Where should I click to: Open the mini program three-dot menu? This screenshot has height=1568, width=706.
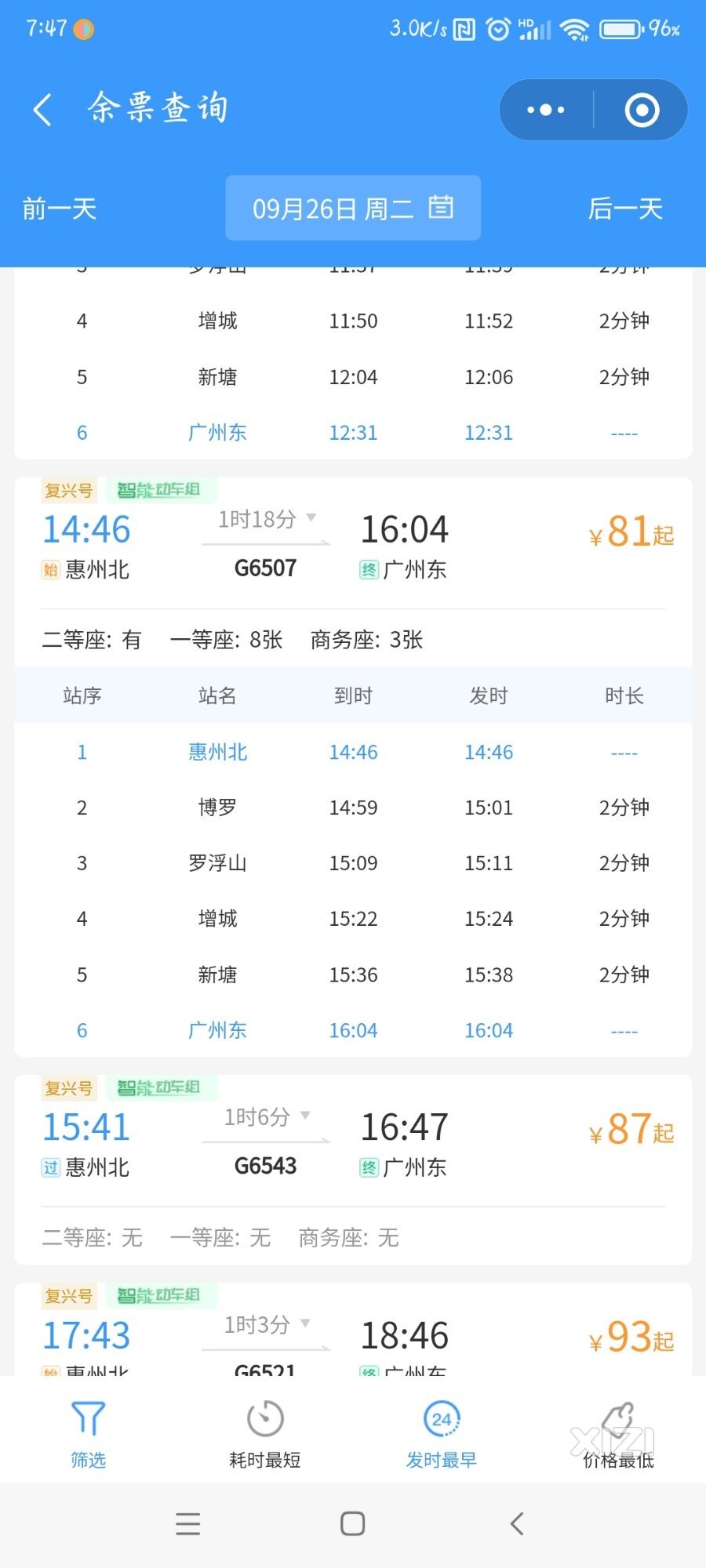(546, 110)
